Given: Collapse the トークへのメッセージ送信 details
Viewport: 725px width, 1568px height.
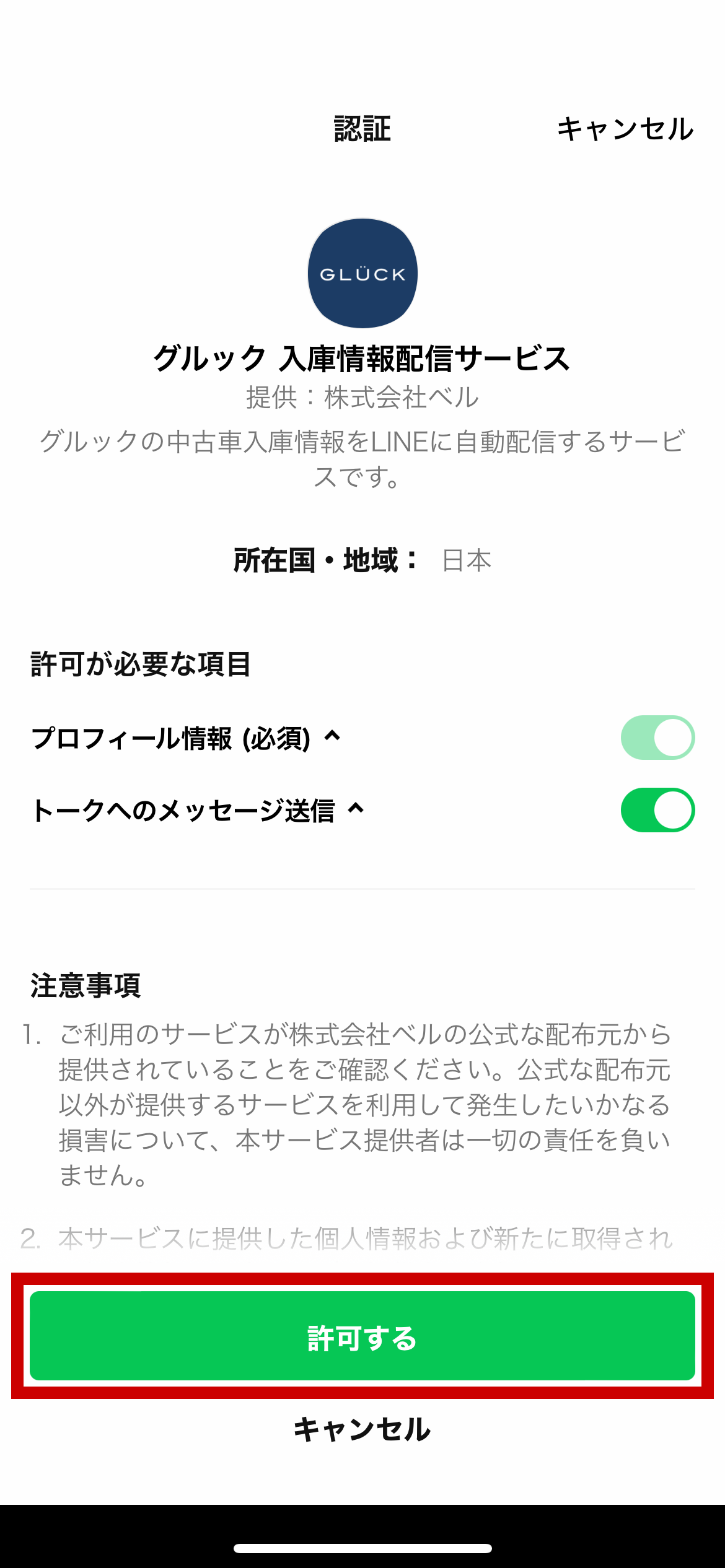Looking at the screenshot, I should (x=356, y=808).
